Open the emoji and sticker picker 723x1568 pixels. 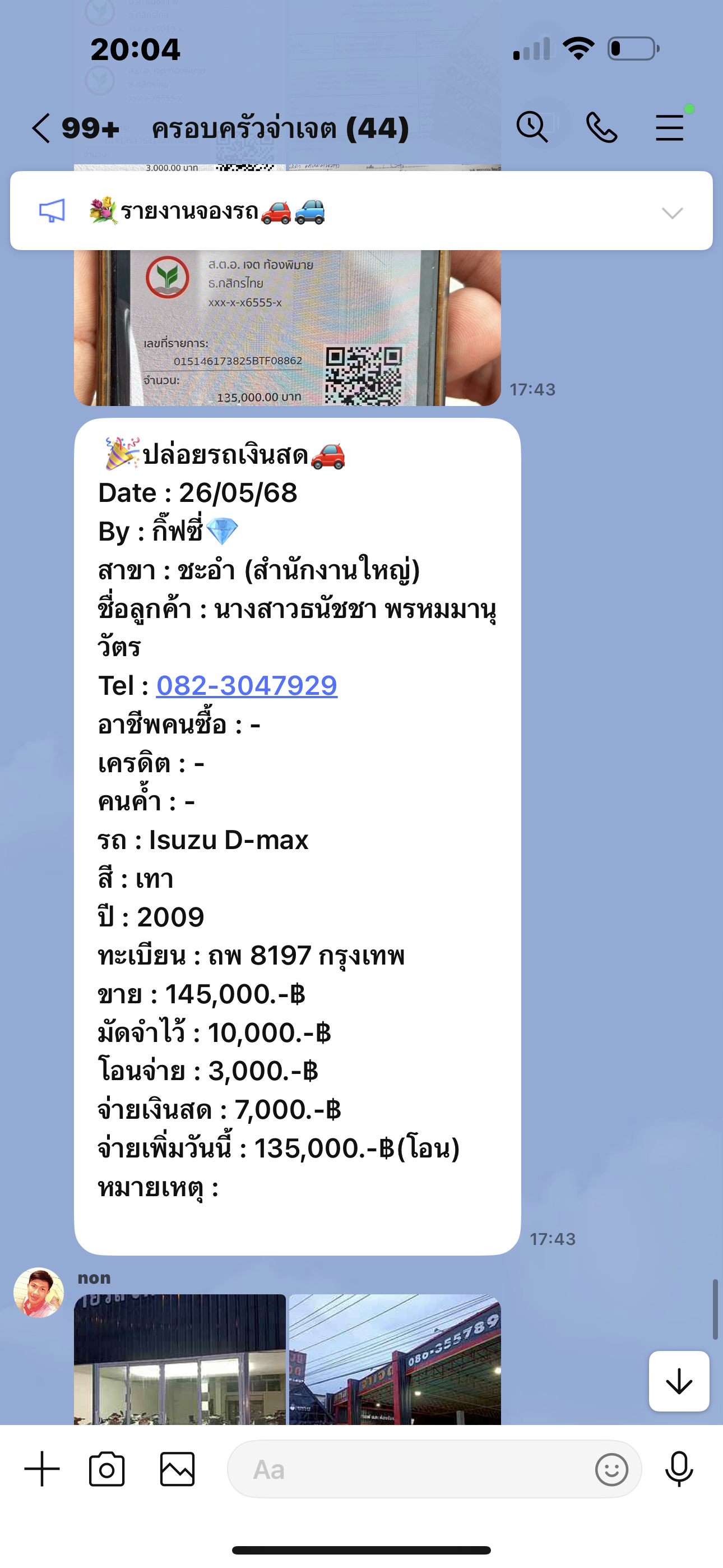[611, 1470]
